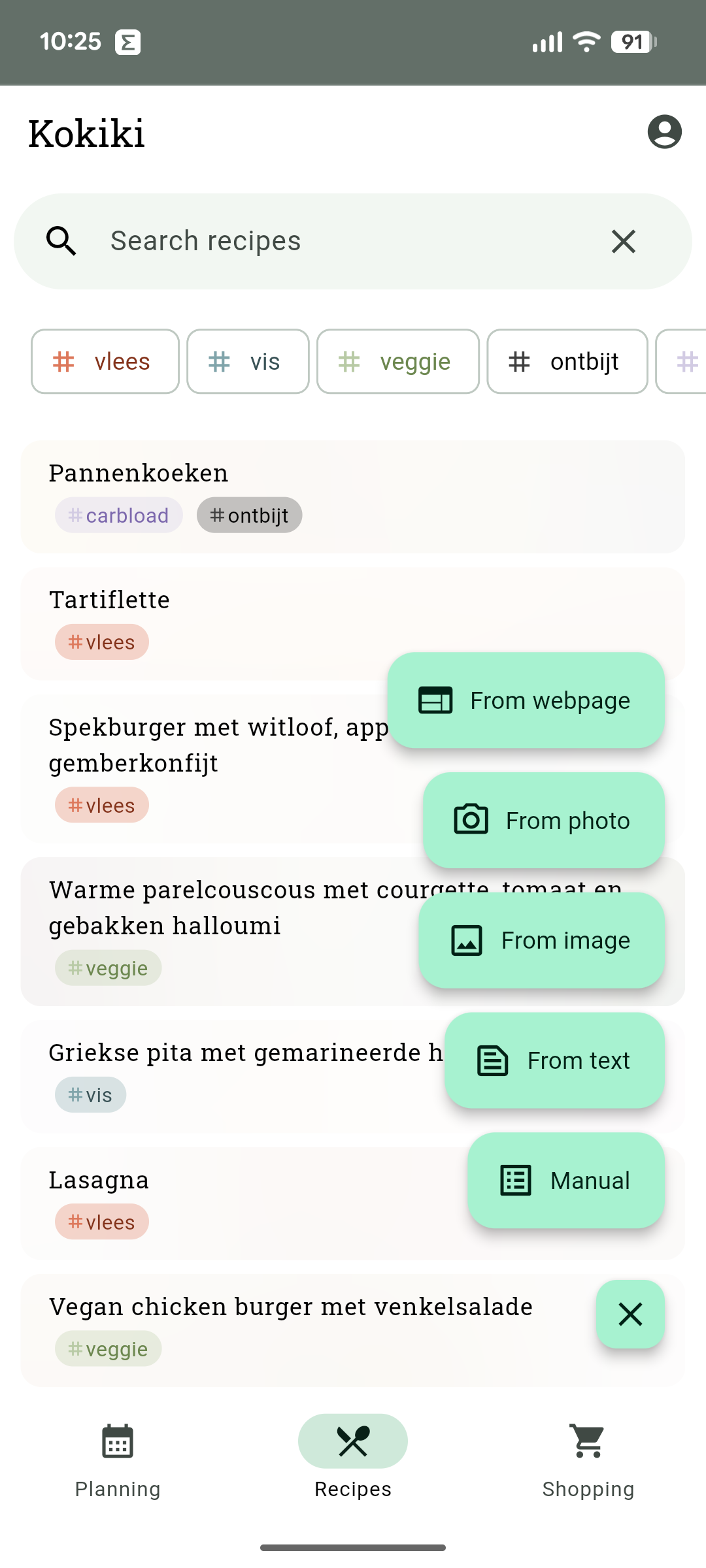
Task: Close the add-recipe menu
Action: coord(630,1315)
